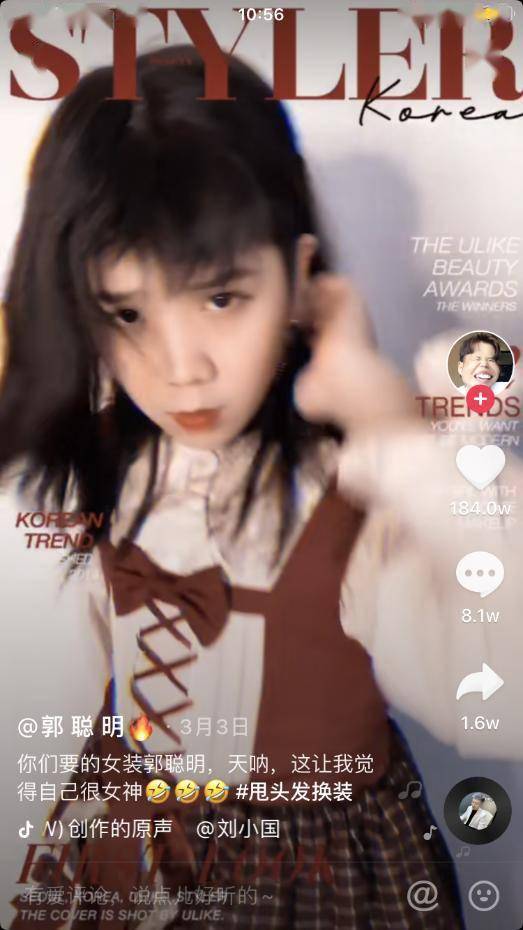Follow the creator with the red plus
523x930 pixels.
pos(480,400)
